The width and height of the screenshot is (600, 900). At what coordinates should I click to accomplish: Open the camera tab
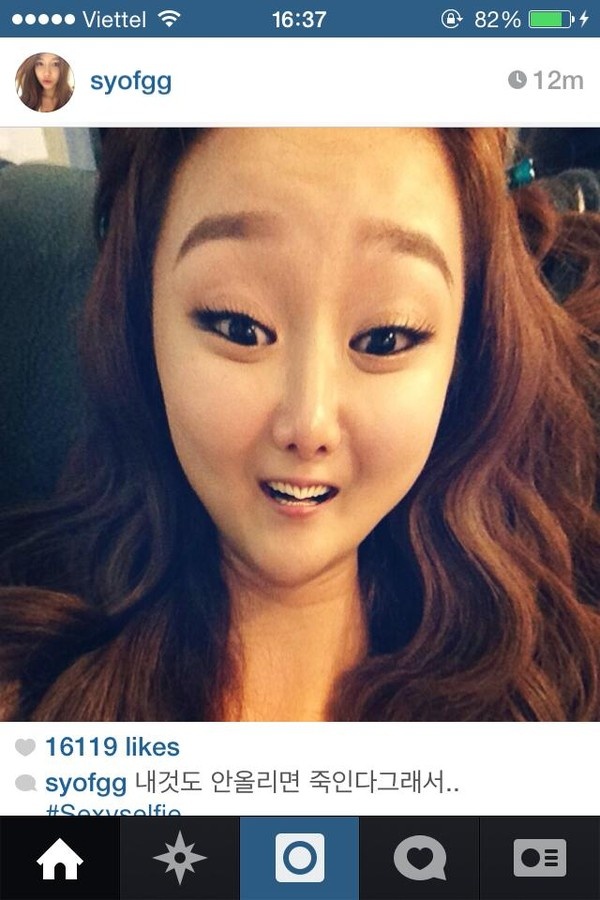(300, 858)
